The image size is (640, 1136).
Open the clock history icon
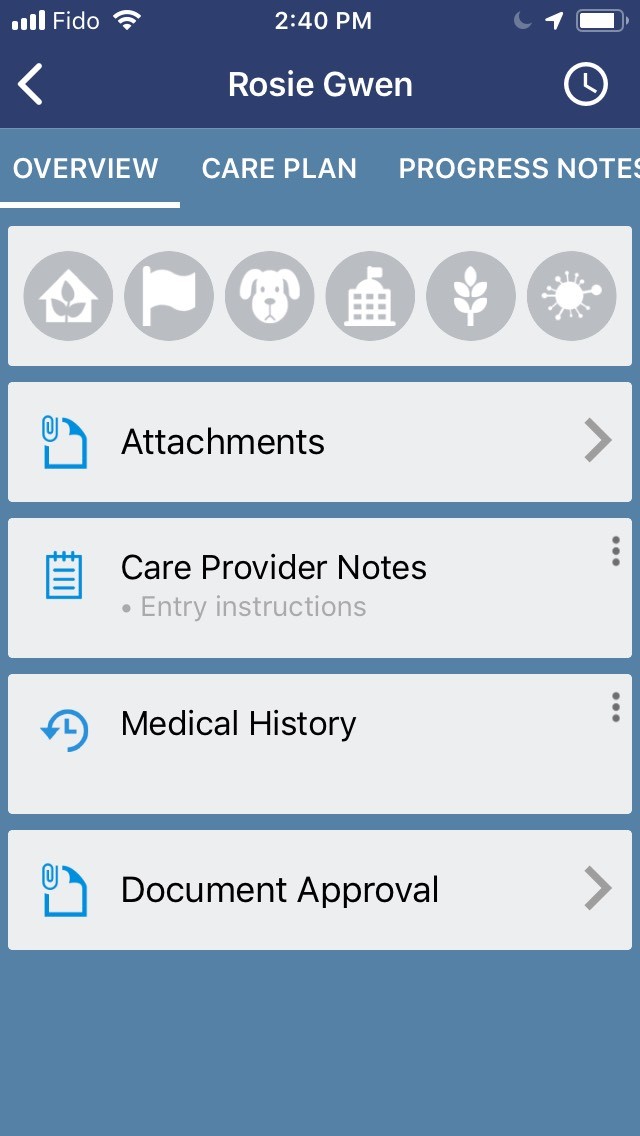click(585, 85)
